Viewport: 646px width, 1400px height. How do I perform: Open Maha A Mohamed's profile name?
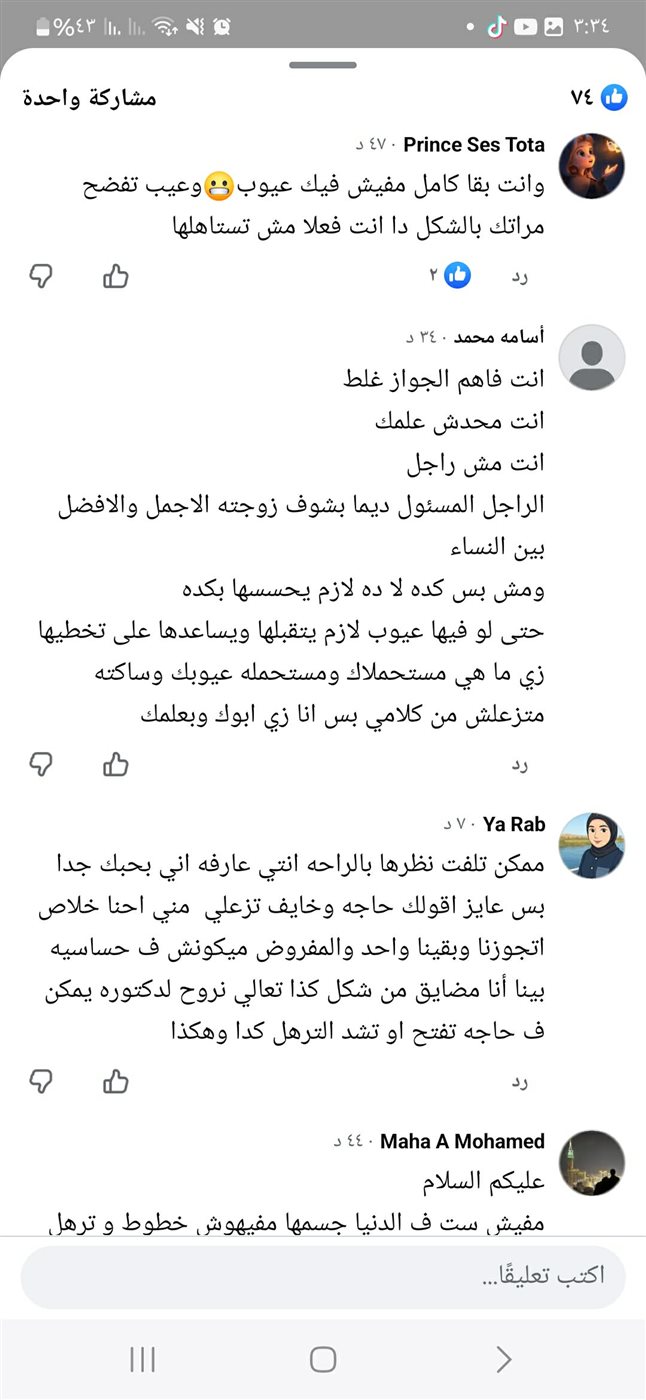(462, 1141)
